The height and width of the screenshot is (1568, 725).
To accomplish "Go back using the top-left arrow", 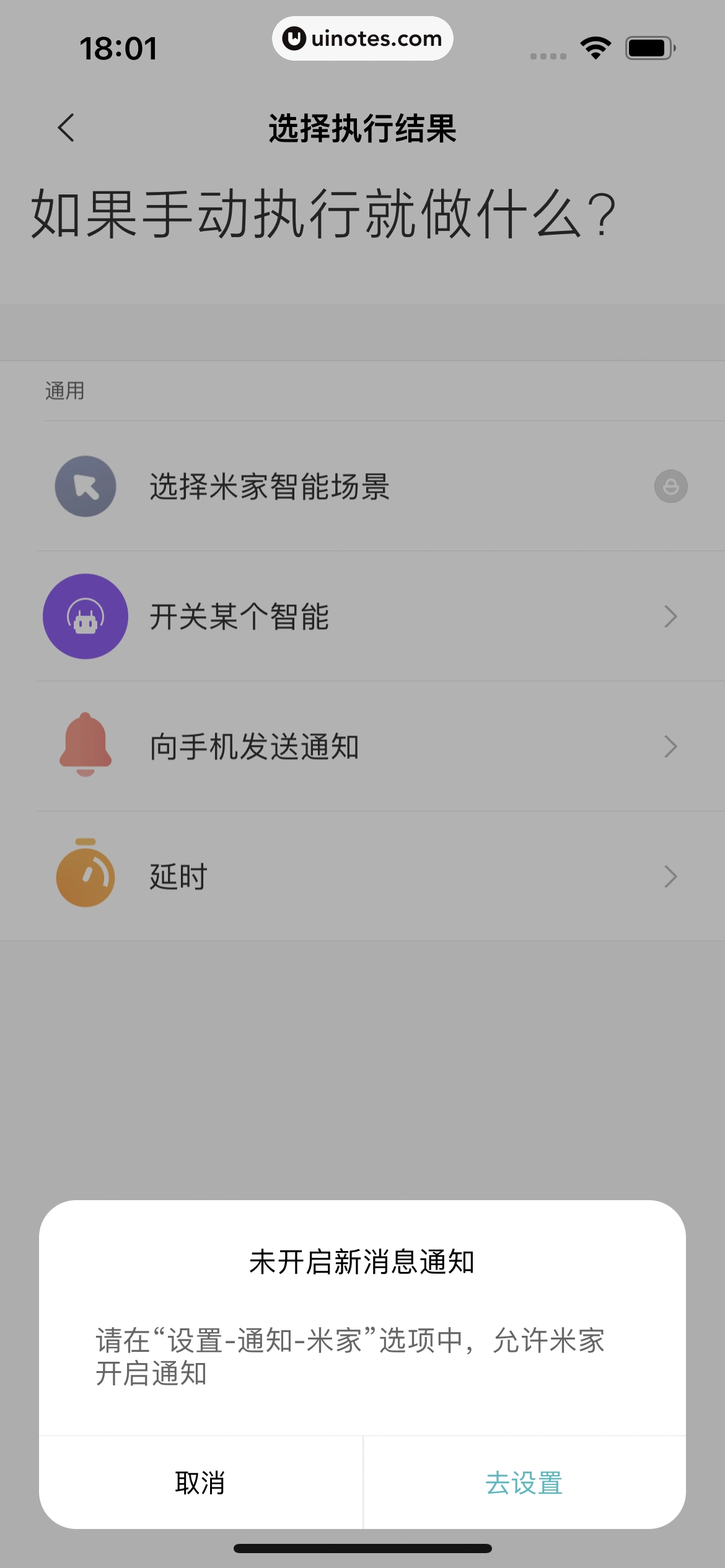I will (x=66, y=128).
